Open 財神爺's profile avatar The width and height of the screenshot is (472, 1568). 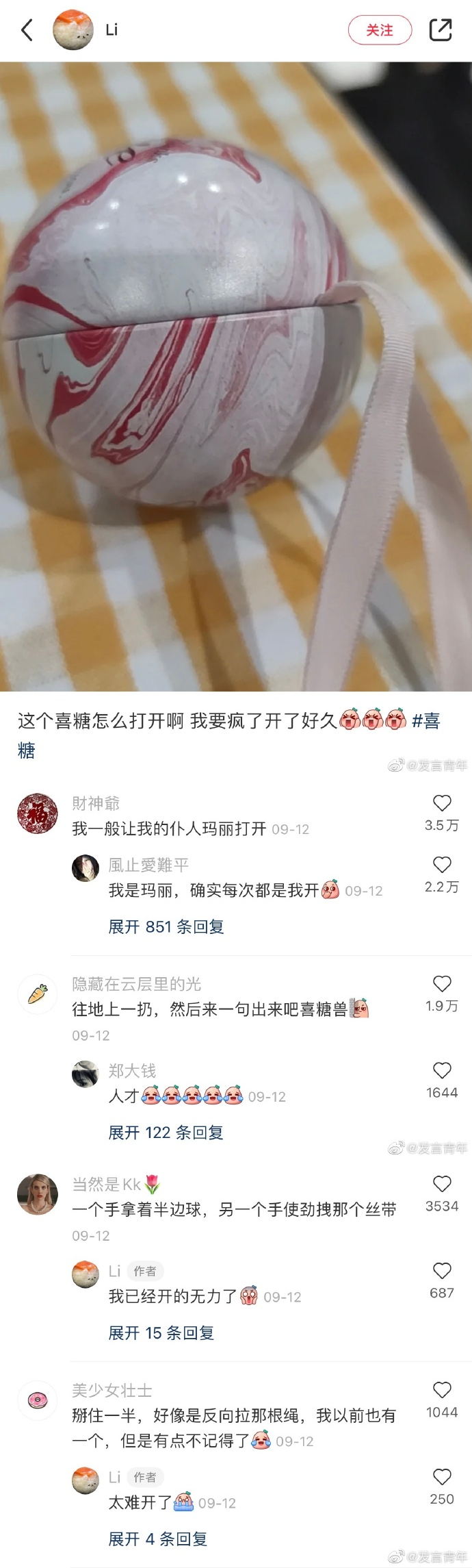38,813
